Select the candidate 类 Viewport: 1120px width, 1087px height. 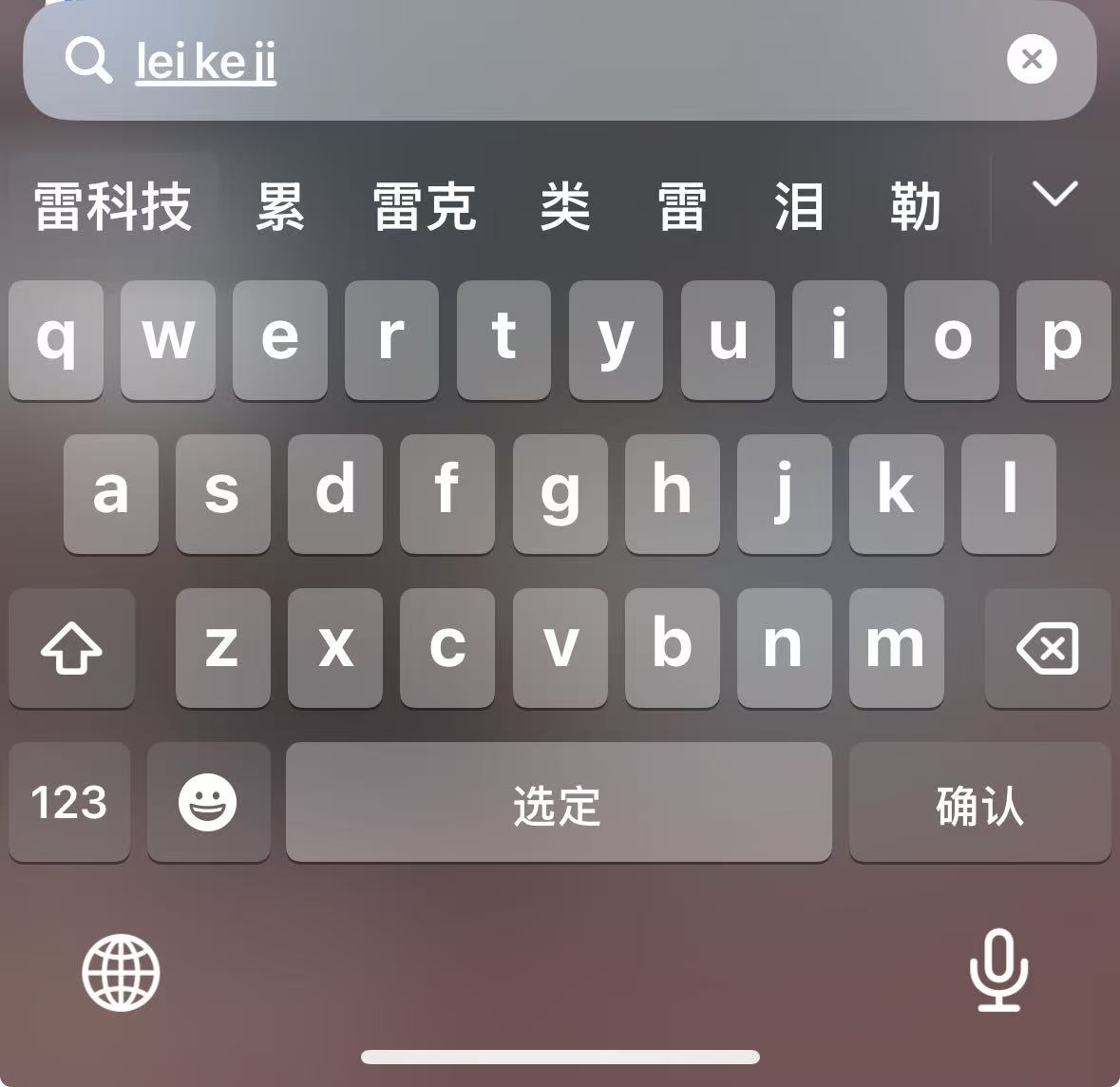pos(565,206)
